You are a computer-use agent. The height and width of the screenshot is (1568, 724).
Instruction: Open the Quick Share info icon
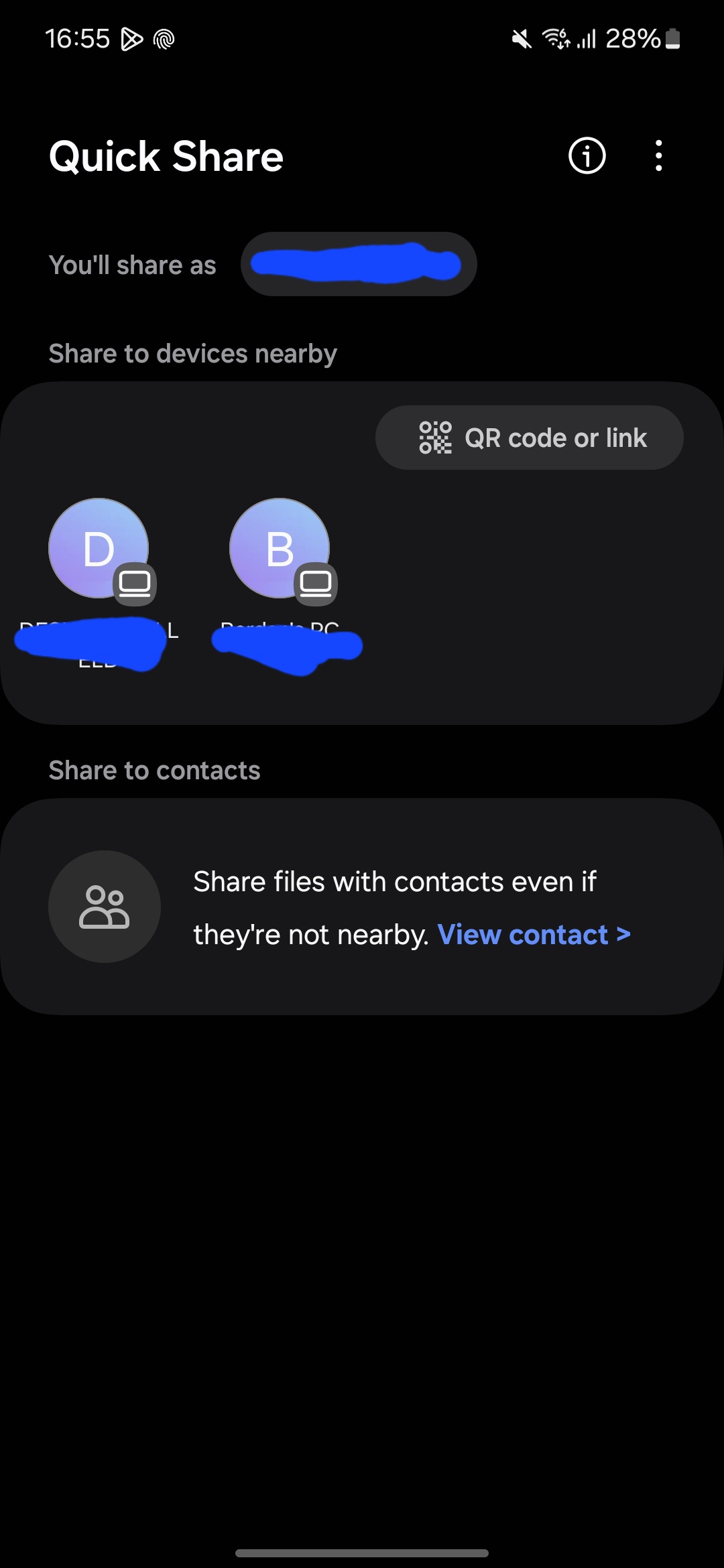(x=587, y=156)
